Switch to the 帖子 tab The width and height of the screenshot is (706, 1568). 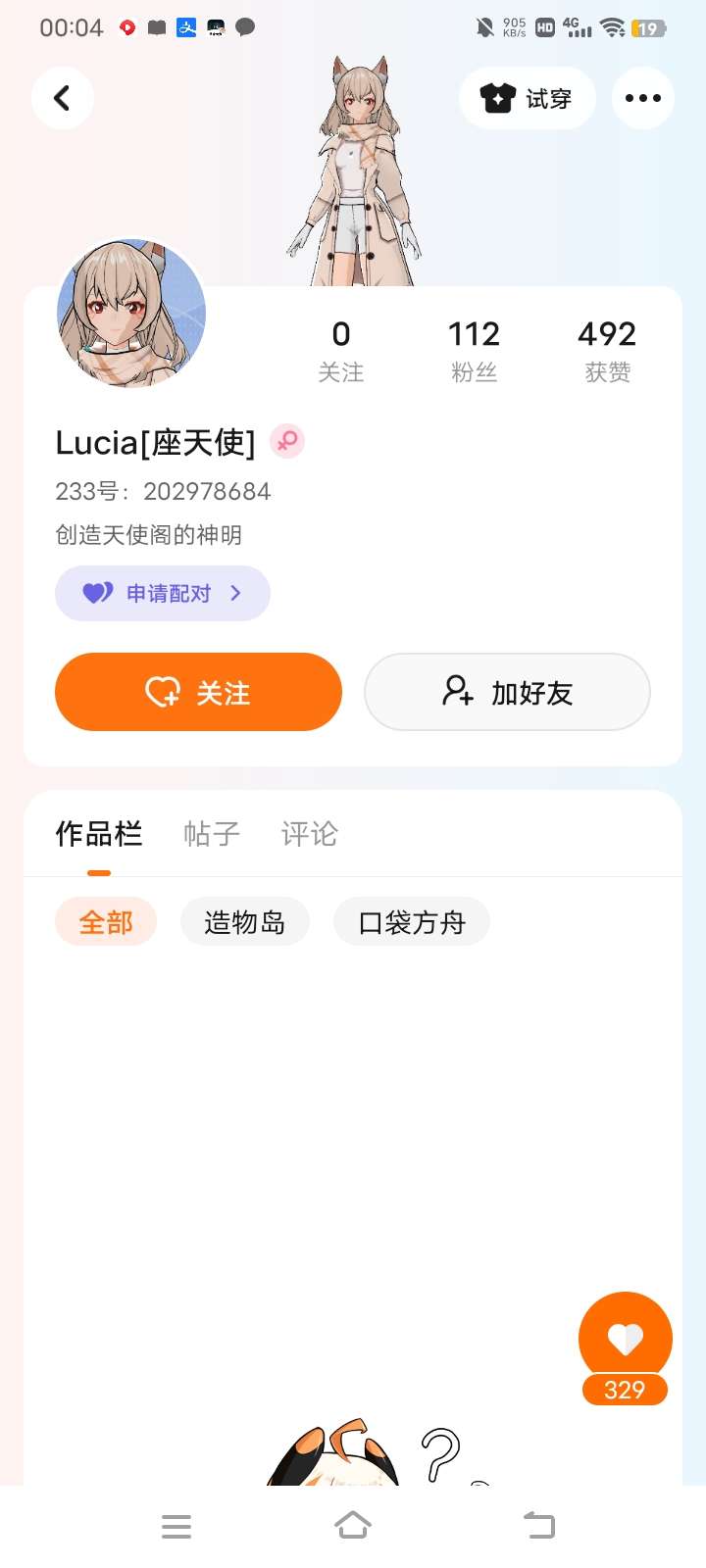(x=211, y=834)
